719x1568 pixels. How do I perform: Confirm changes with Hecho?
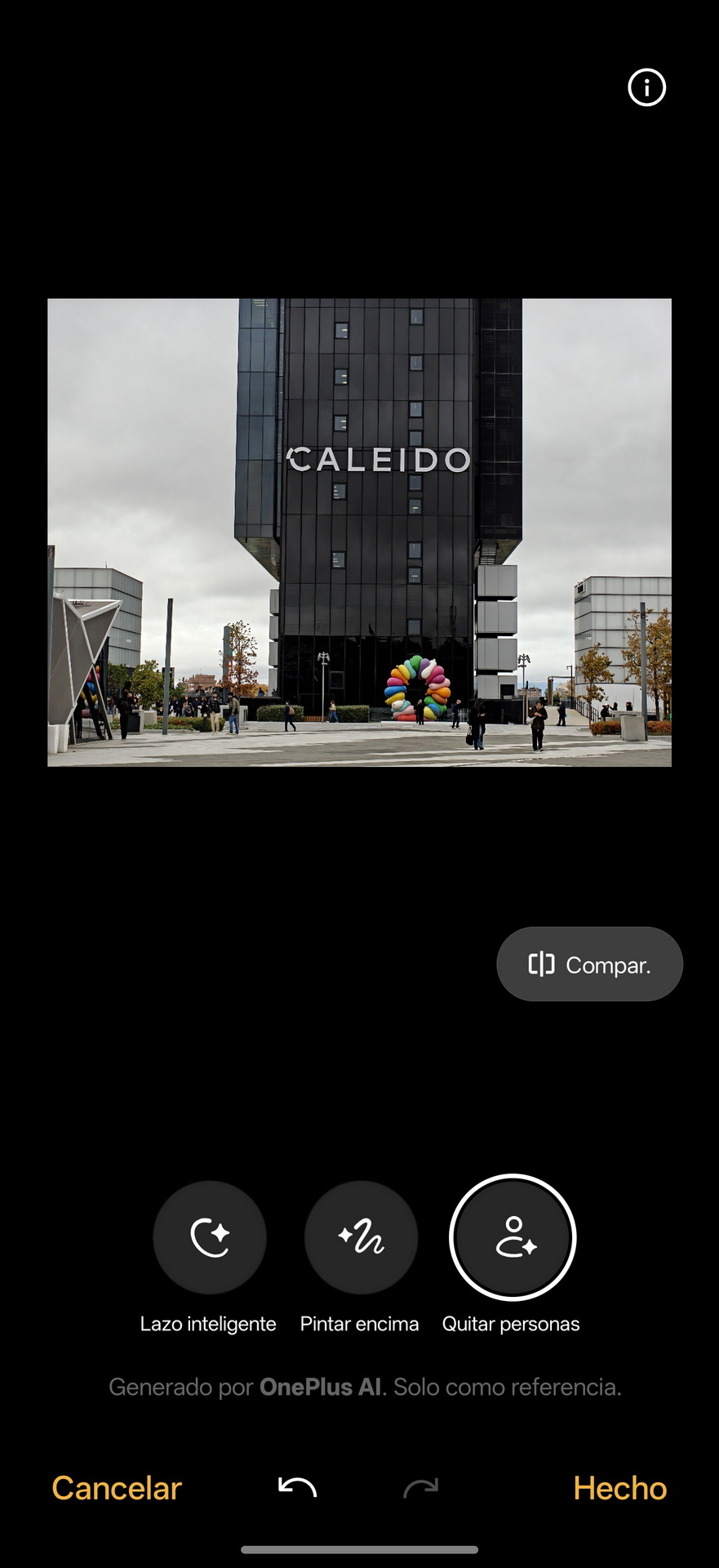click(x=619, y=1488)
